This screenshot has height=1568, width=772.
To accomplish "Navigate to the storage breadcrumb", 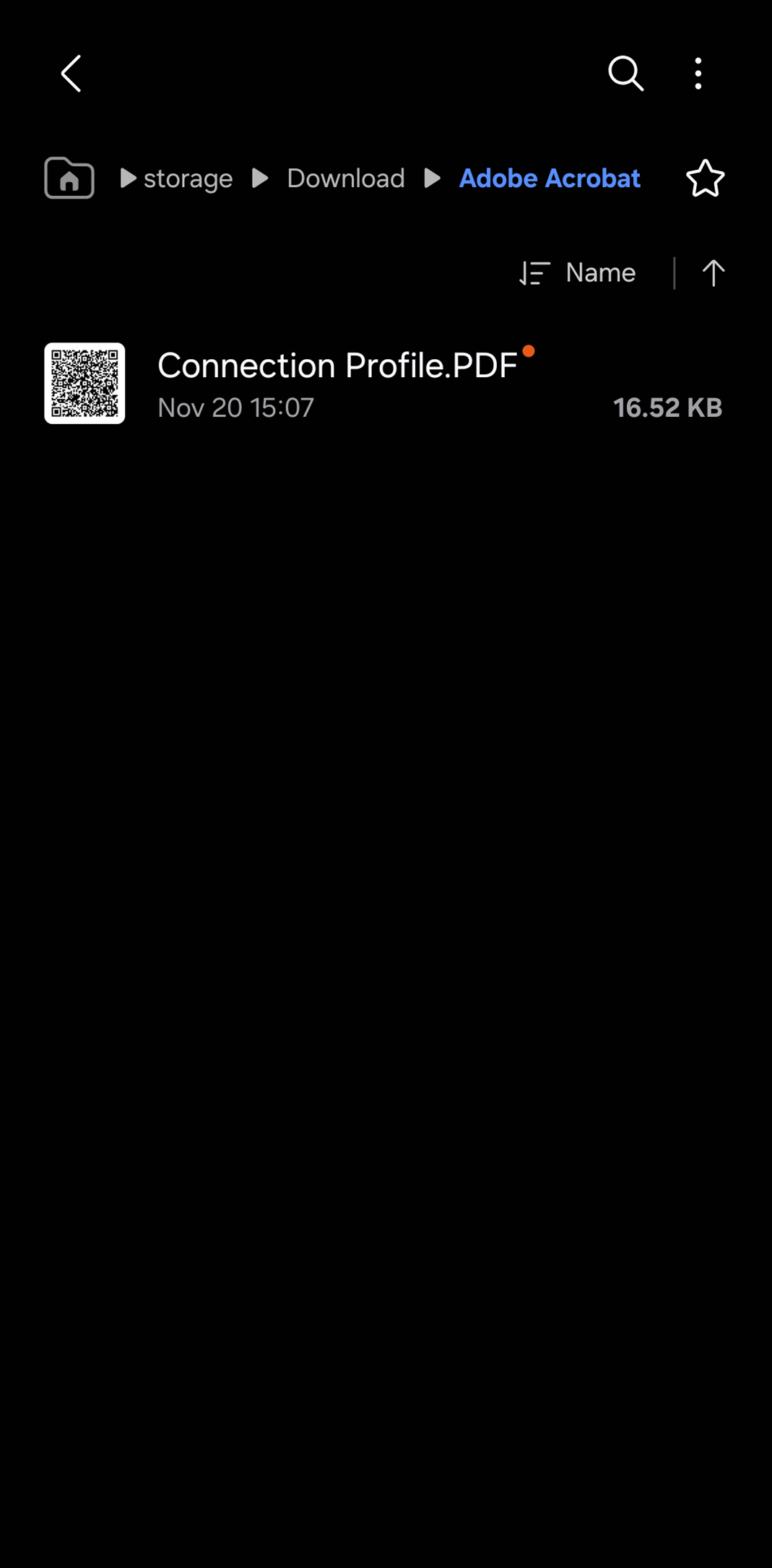I will 188,178.
